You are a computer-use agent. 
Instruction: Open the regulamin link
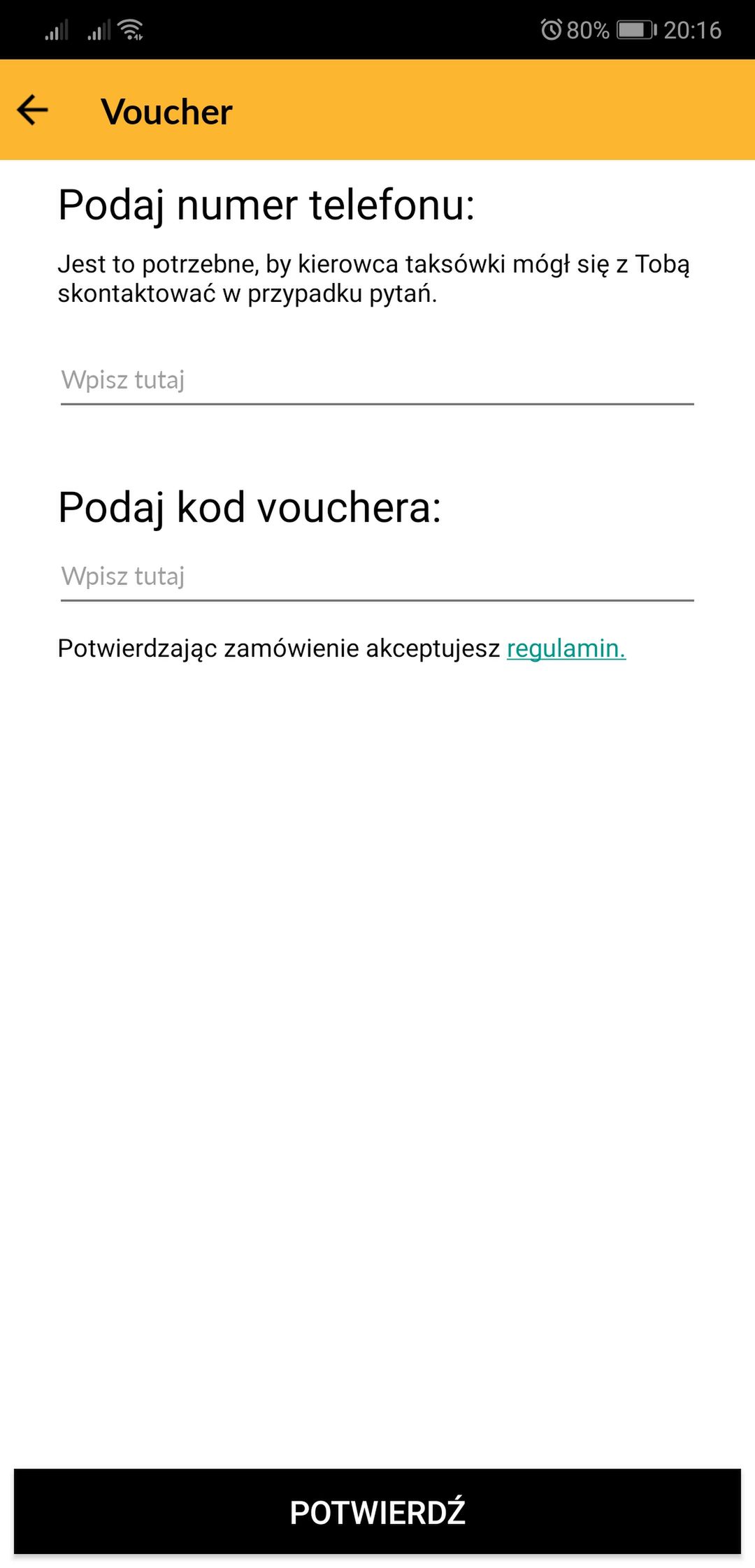[566, 648]
